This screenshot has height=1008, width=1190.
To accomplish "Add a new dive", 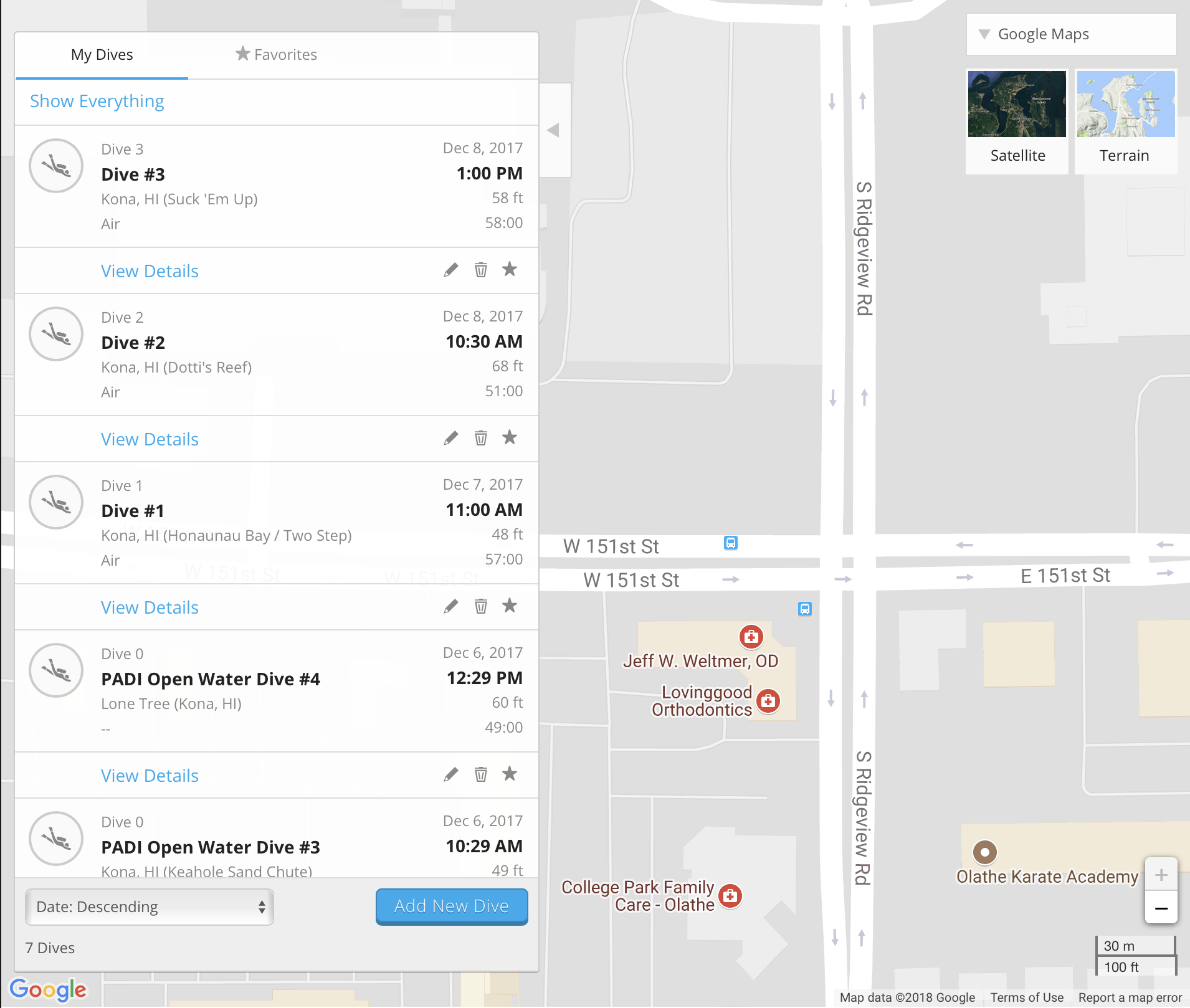I will (452, 906).
